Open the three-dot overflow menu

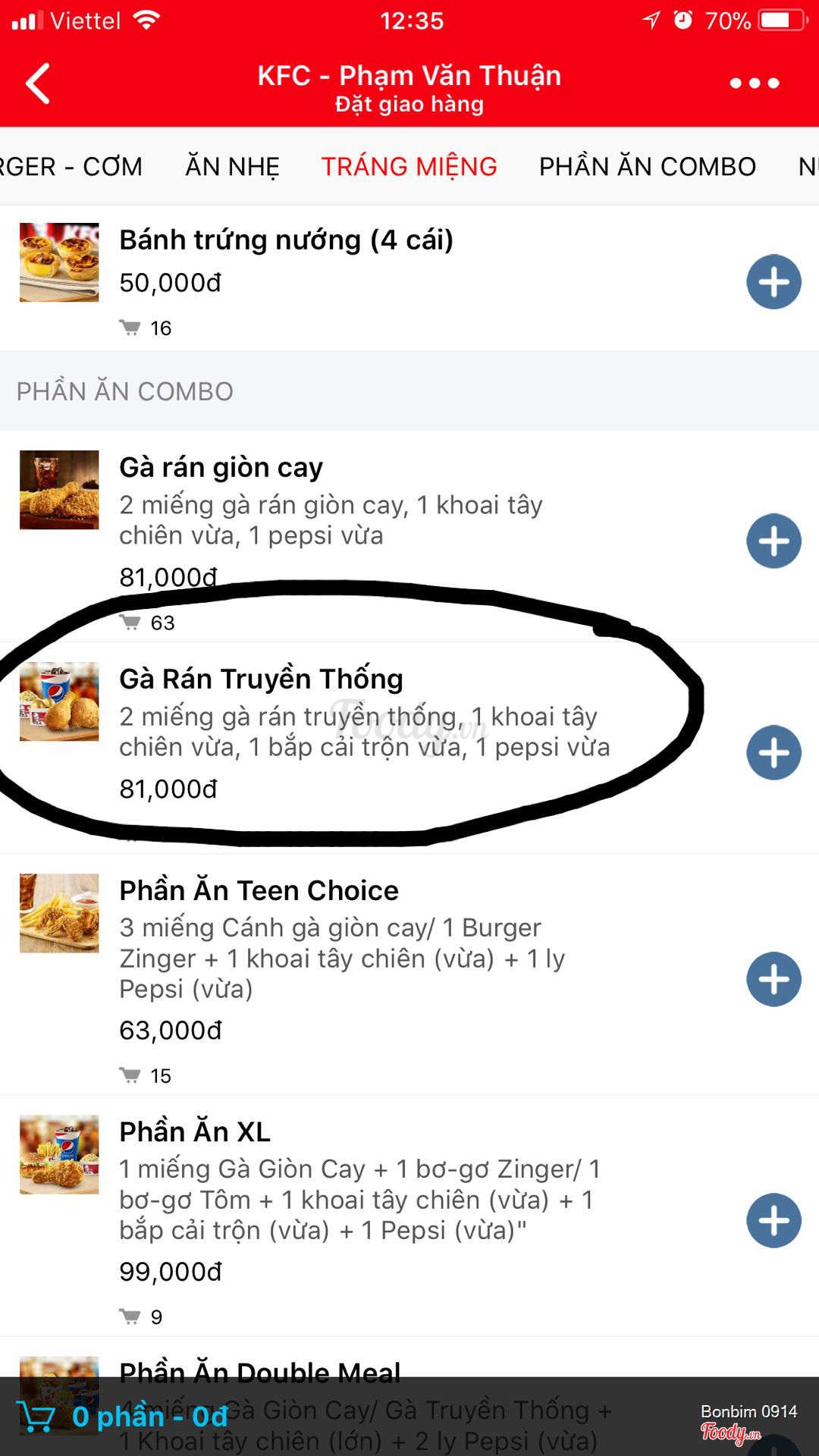click(754, 83)
